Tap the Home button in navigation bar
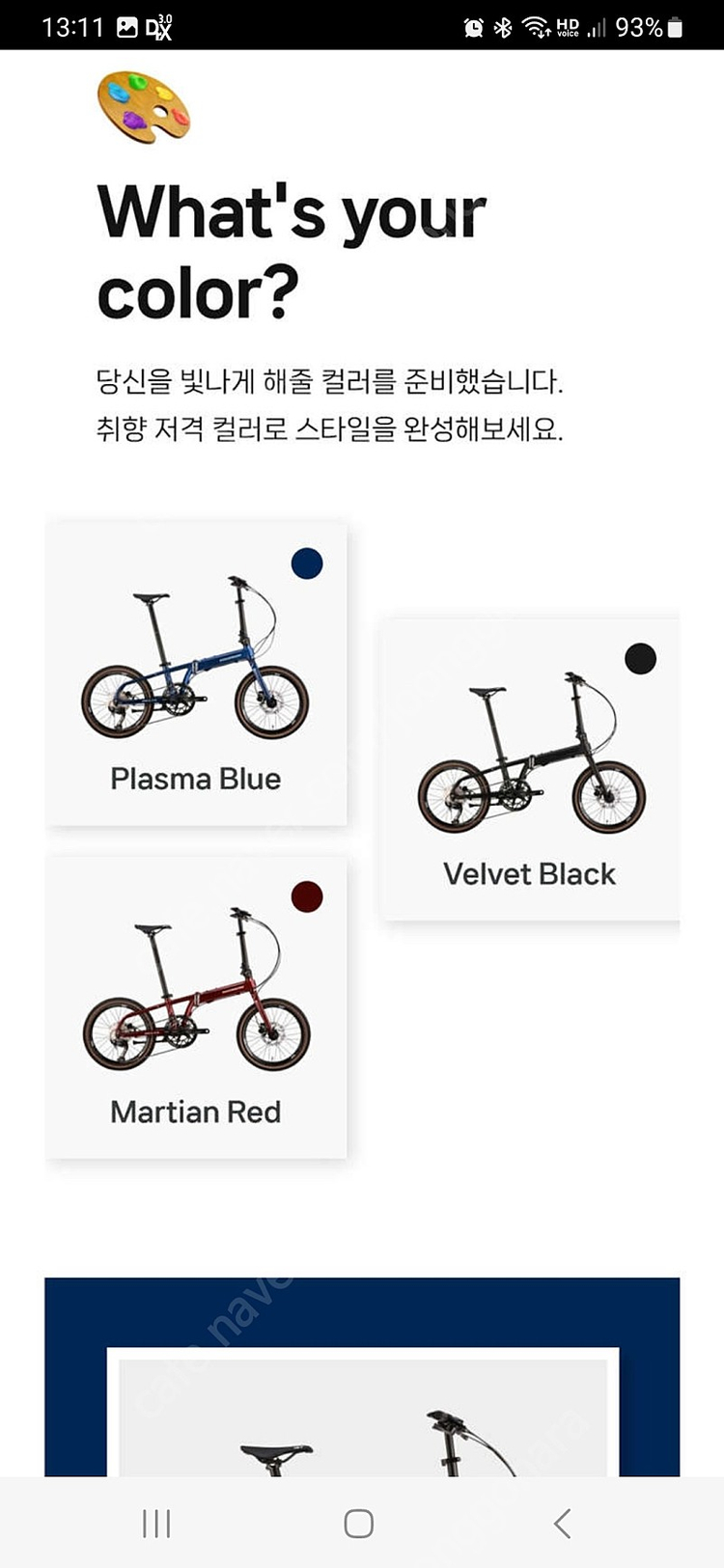 358,1524
